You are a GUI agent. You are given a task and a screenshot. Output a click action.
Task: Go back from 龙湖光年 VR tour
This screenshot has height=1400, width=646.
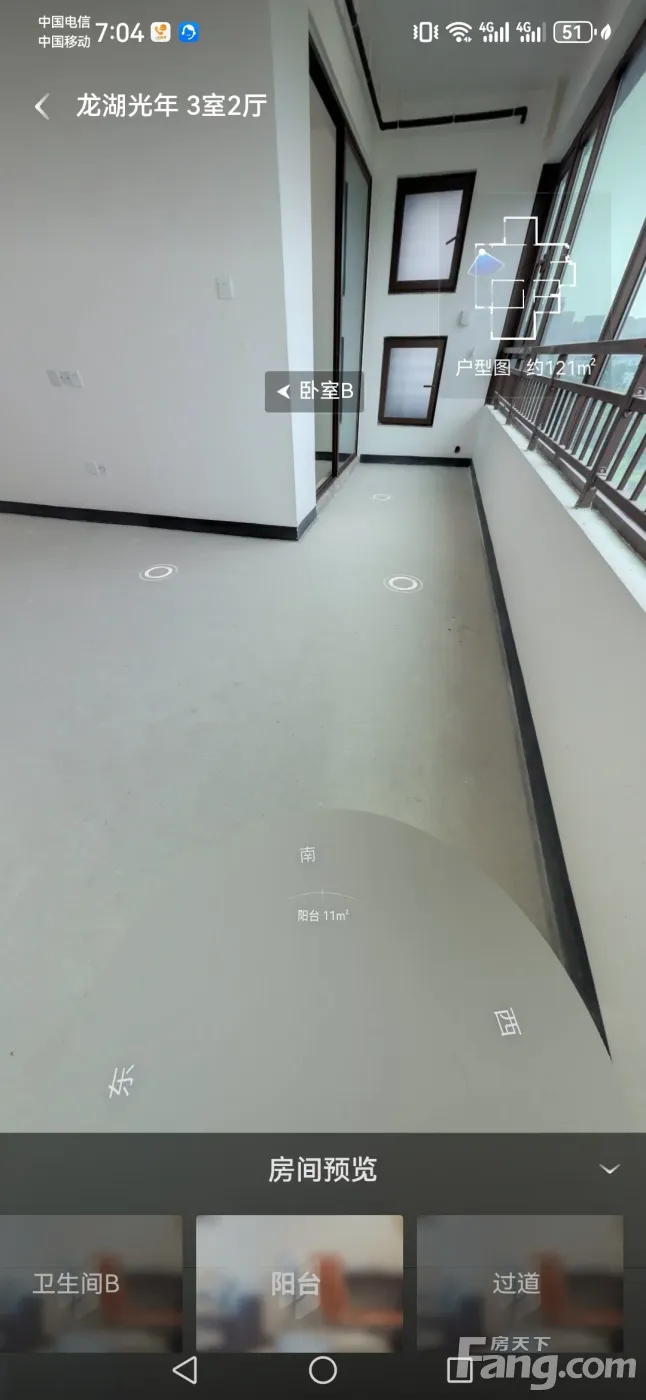[x=42, y=107]
